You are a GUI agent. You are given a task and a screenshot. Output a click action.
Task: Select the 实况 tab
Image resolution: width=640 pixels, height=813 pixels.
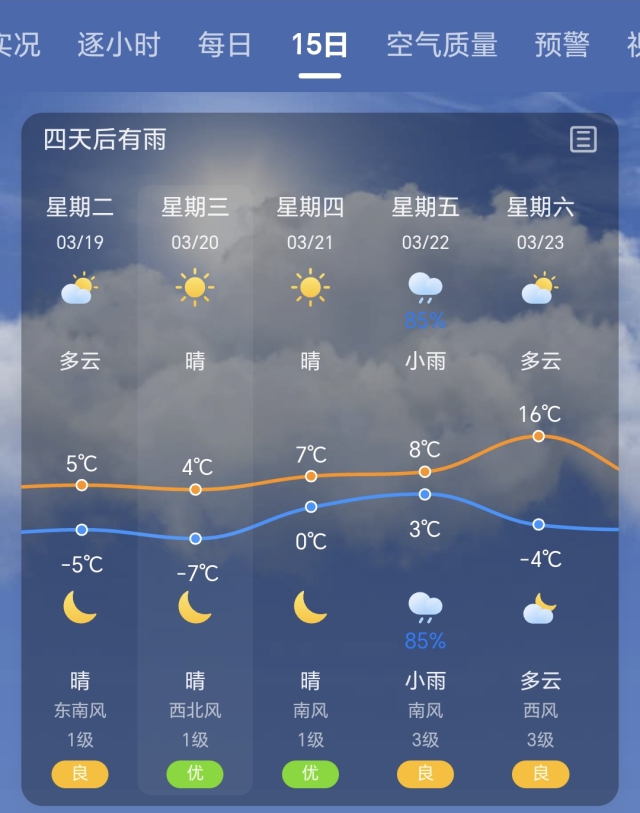click(x=18, y=45)
